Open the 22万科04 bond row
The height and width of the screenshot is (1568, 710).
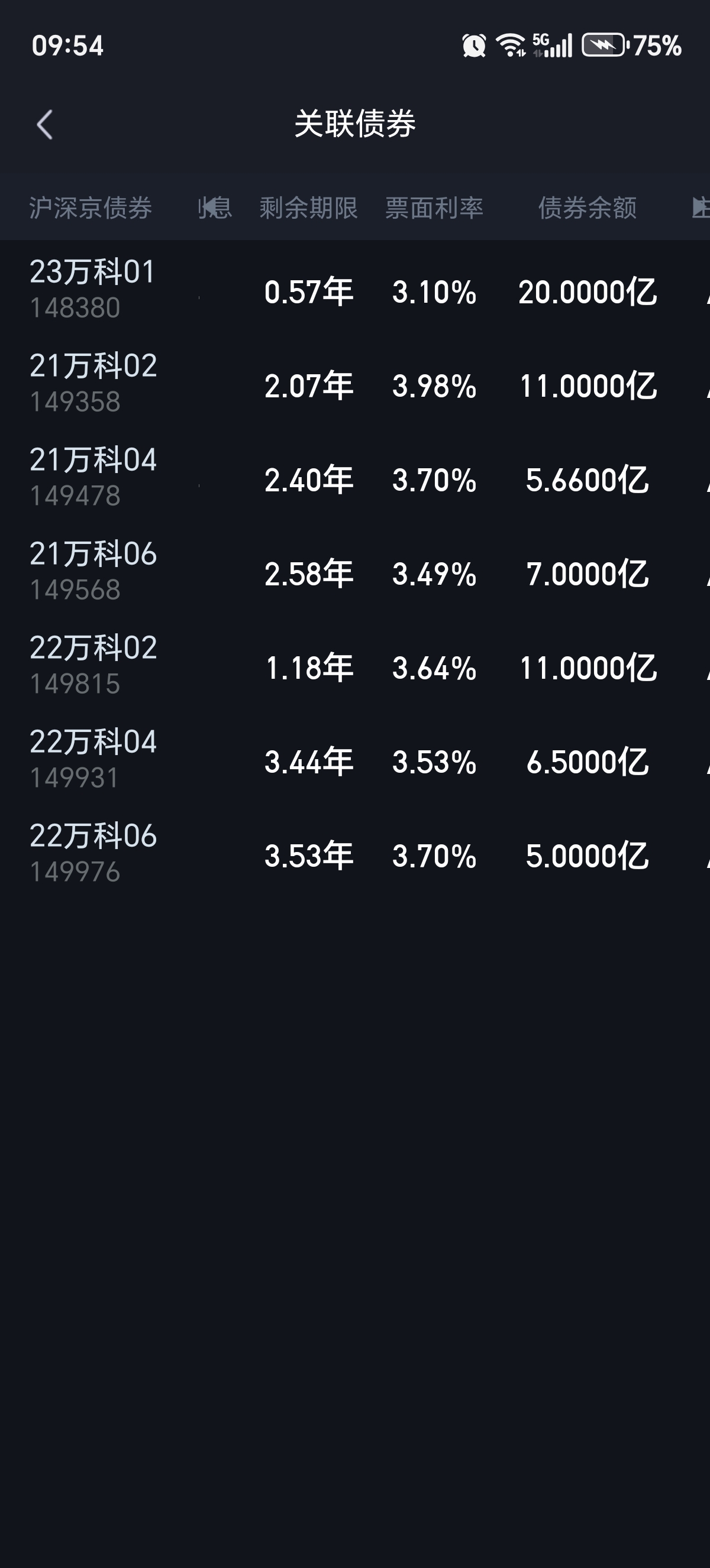tap(93, 759)
